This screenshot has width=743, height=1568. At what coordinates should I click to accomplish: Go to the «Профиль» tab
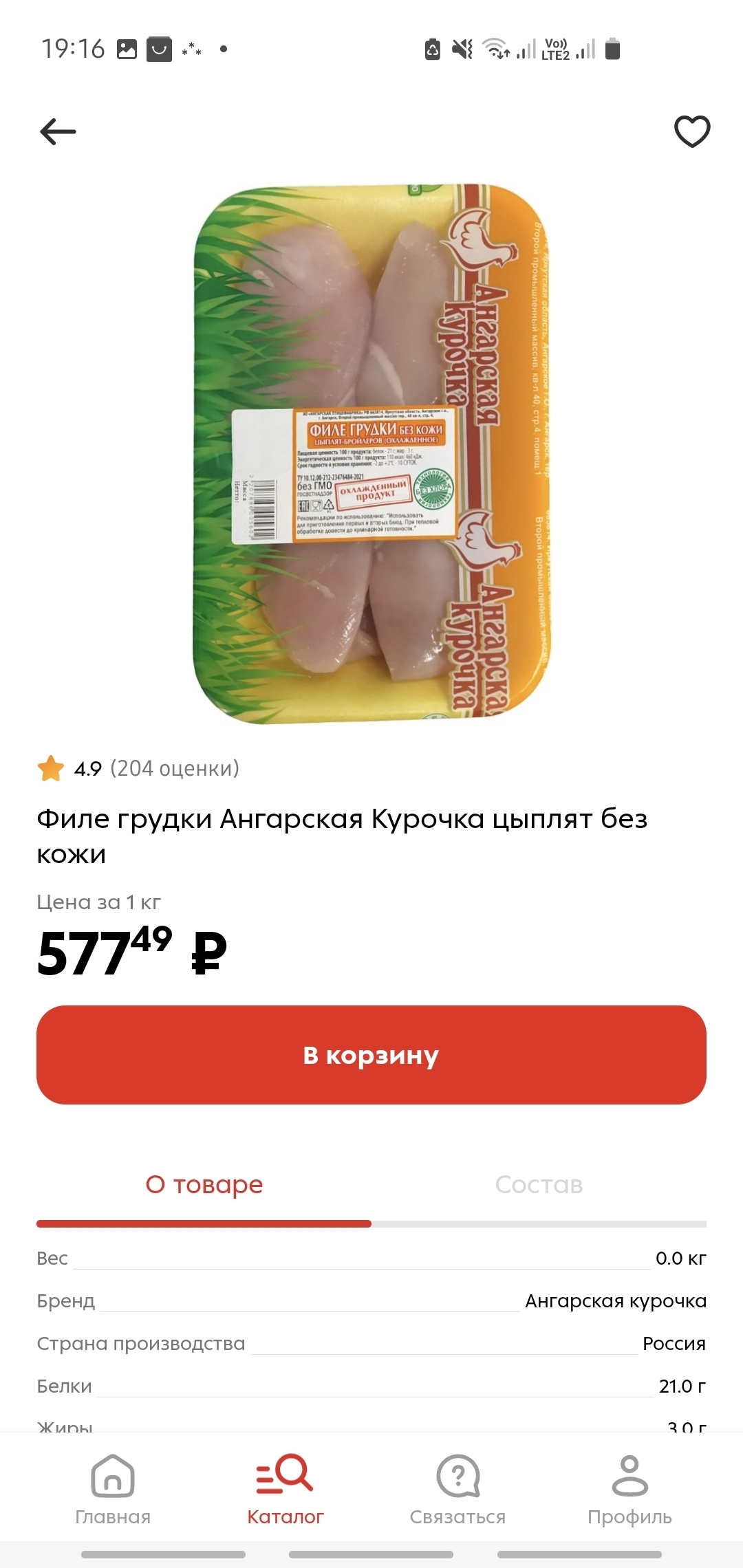click(x=629, y=1490)
